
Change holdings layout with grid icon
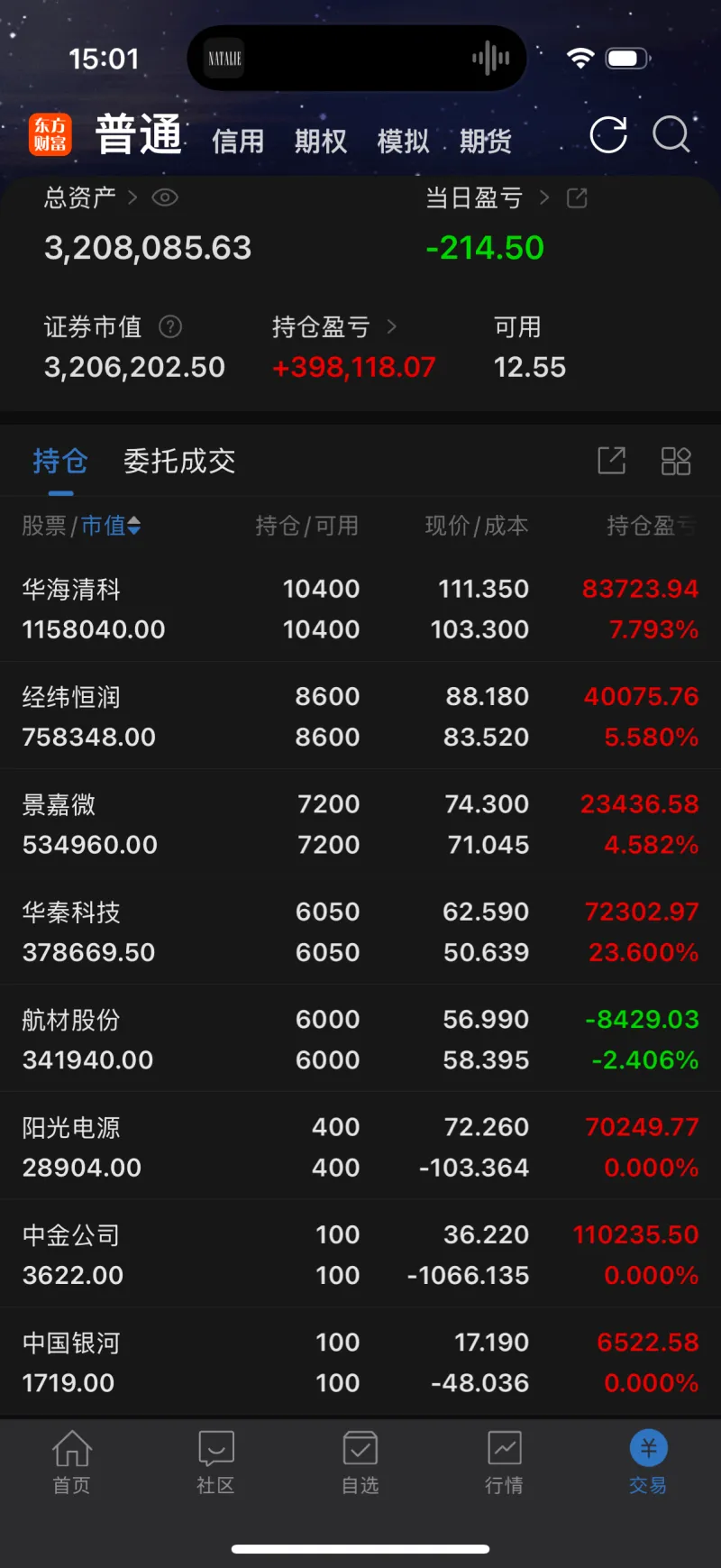point(676,461)
